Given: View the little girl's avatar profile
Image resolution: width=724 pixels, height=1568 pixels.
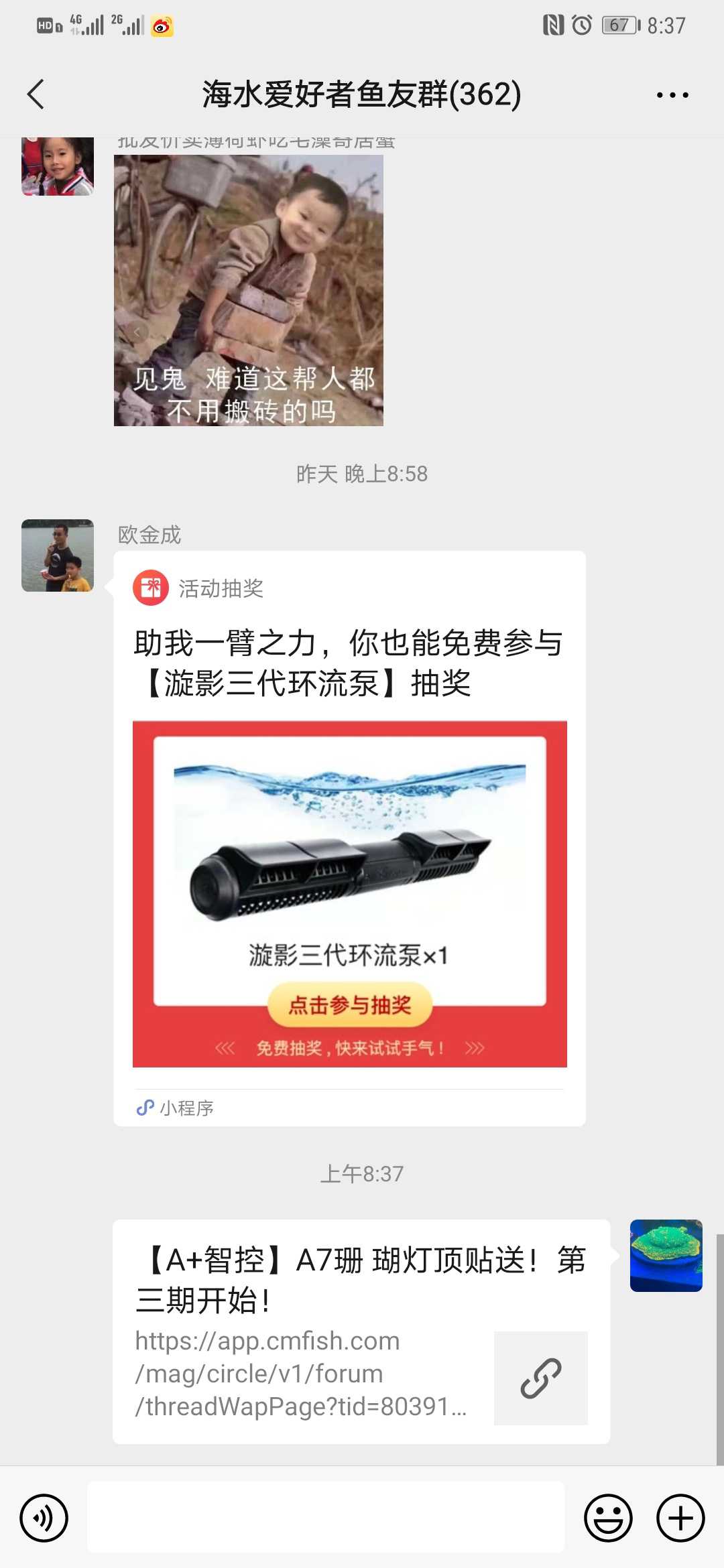Looking at the screenshot, I should point(58,166).
